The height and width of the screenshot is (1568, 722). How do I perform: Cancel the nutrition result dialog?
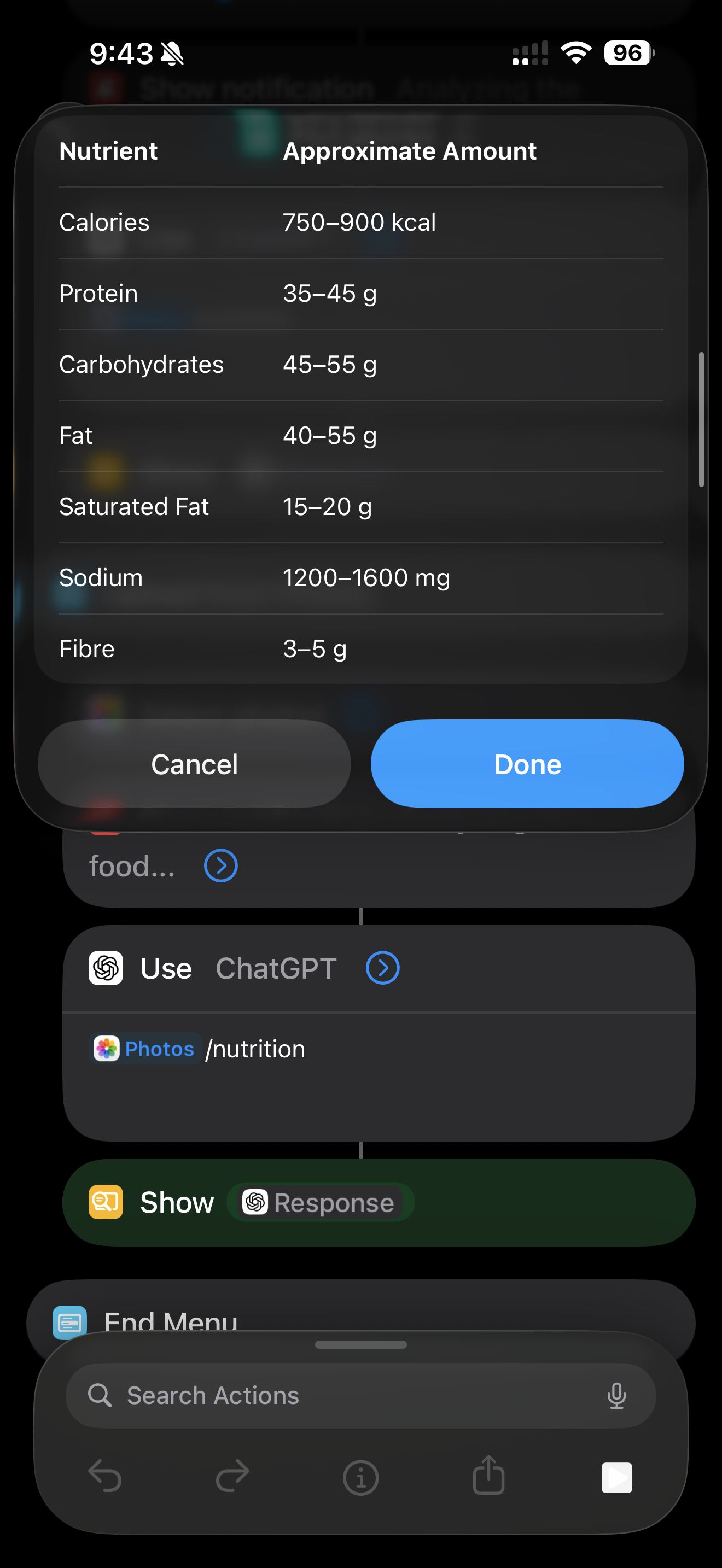[194, 764]
